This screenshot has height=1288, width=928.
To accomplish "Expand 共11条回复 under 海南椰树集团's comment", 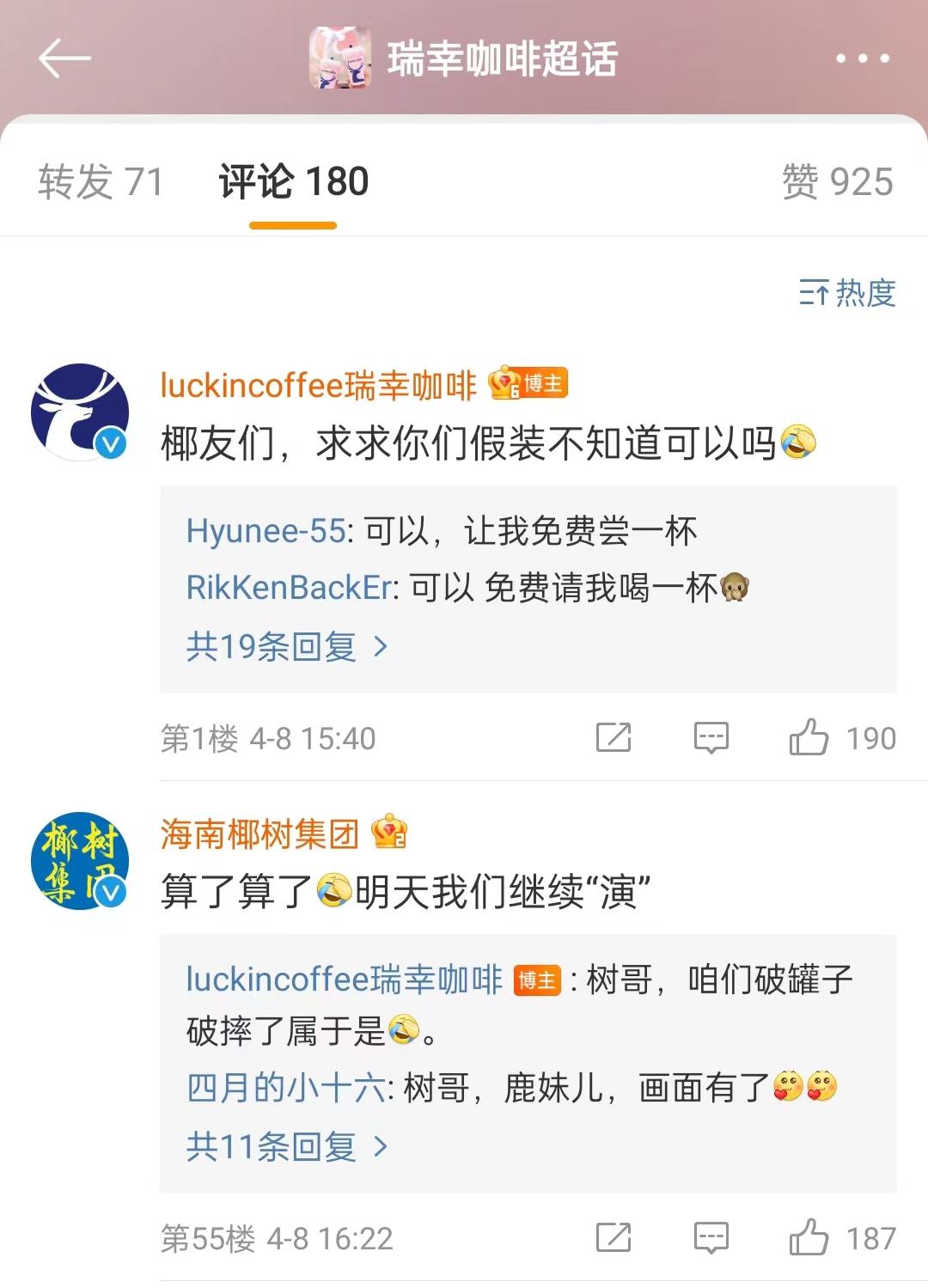I will [272, 1147].
